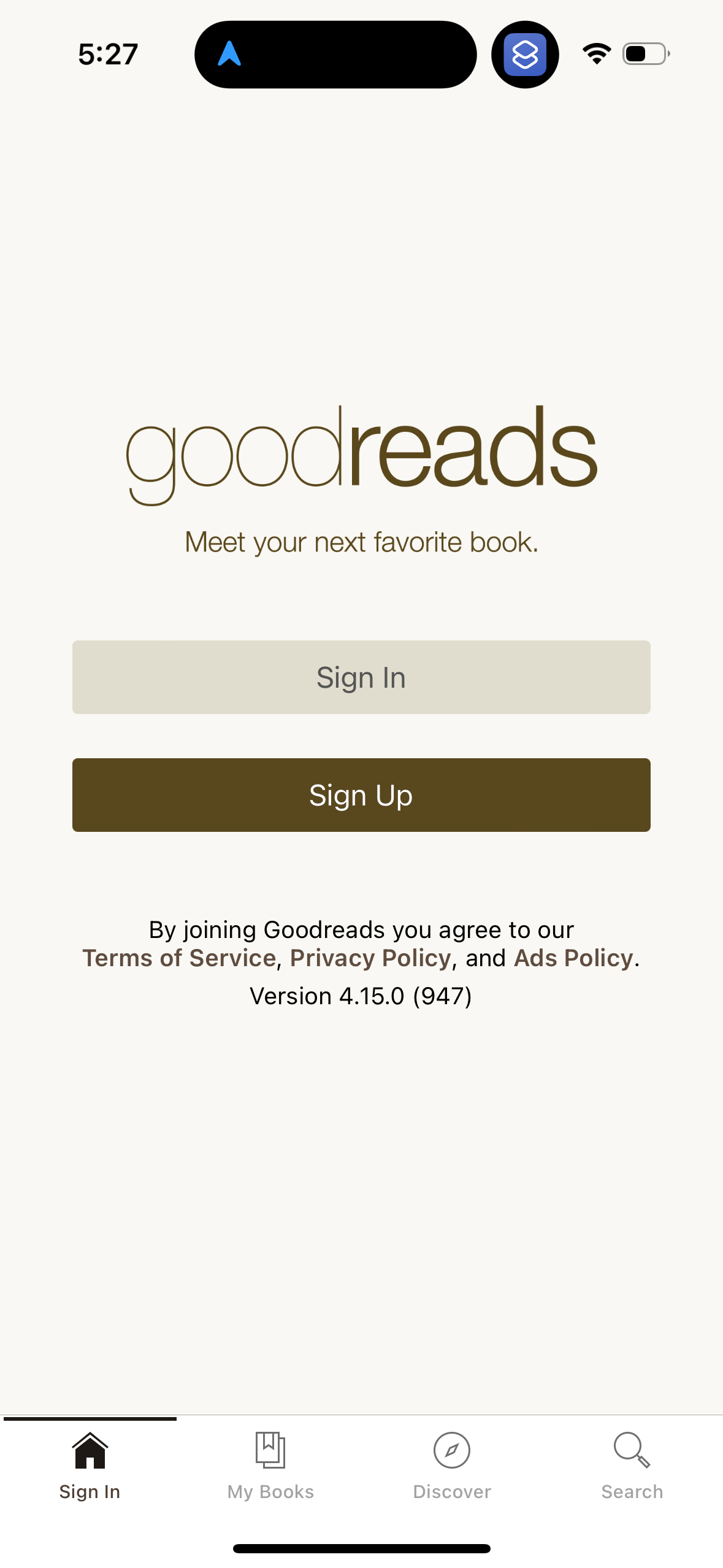Tap the book icon for My Books
This screenshot has height=1568, width=723.
coord(271,1450)
